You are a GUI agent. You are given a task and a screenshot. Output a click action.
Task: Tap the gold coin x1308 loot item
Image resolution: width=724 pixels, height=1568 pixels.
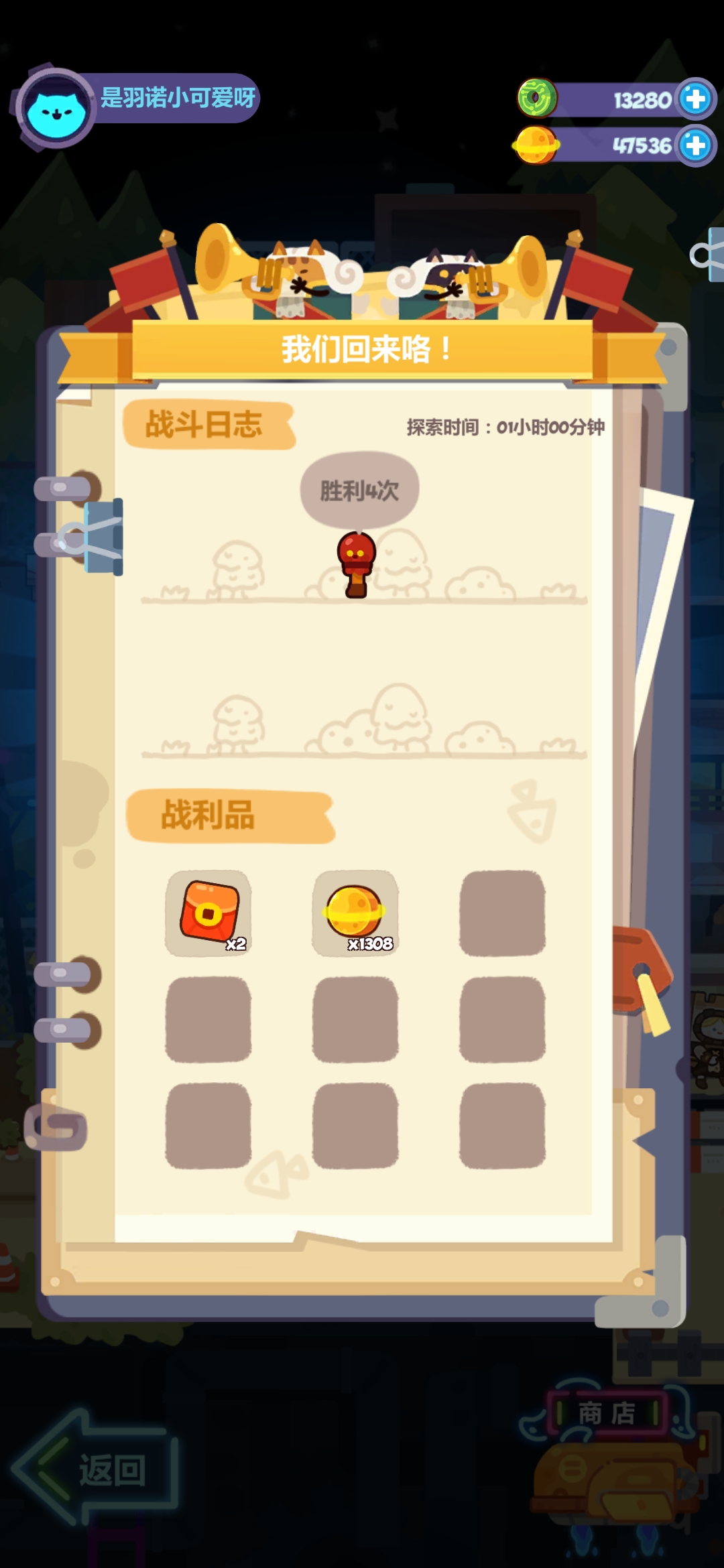[355, 913]
